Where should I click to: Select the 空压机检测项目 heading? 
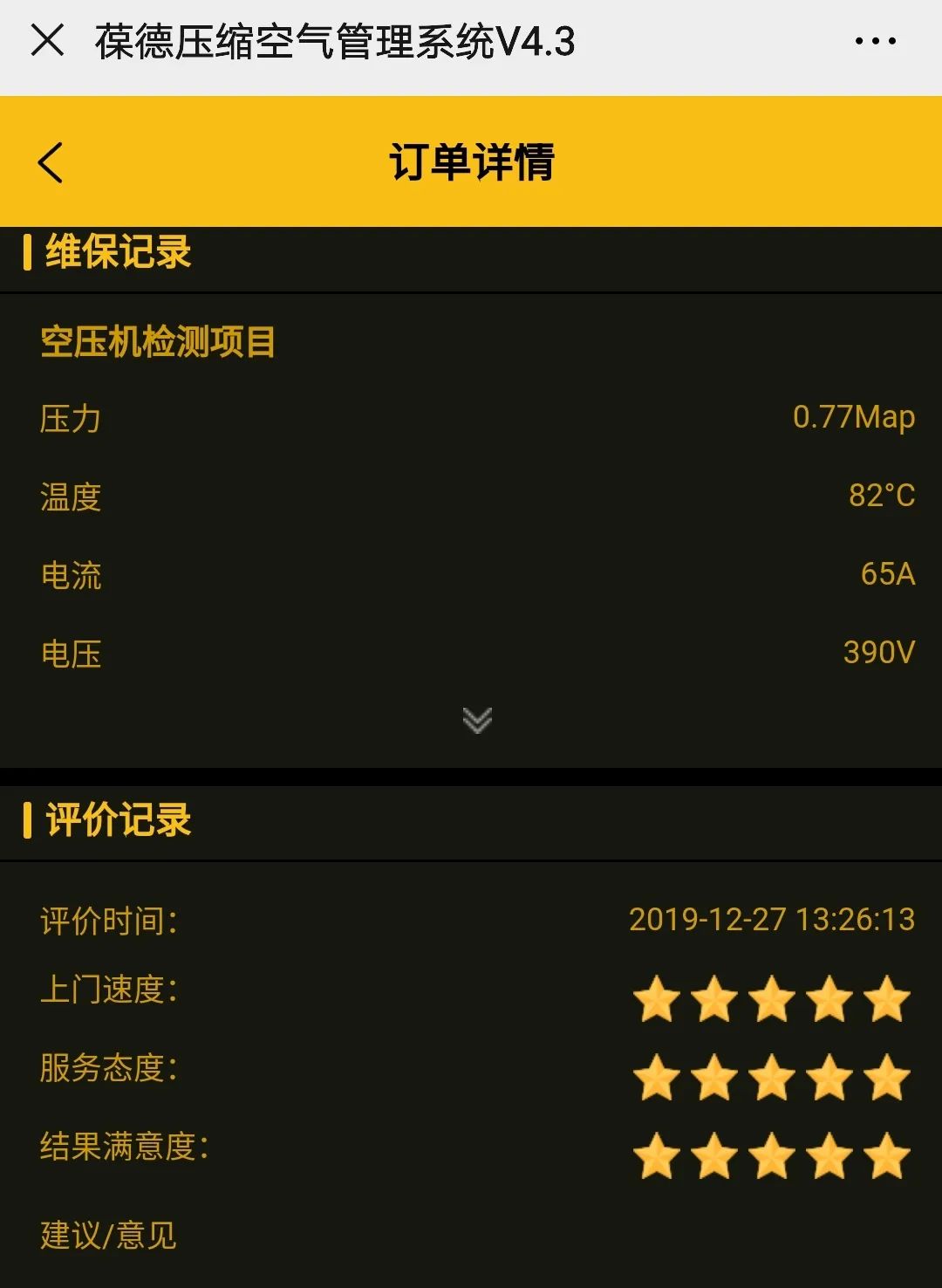click(x=155, y=344)
